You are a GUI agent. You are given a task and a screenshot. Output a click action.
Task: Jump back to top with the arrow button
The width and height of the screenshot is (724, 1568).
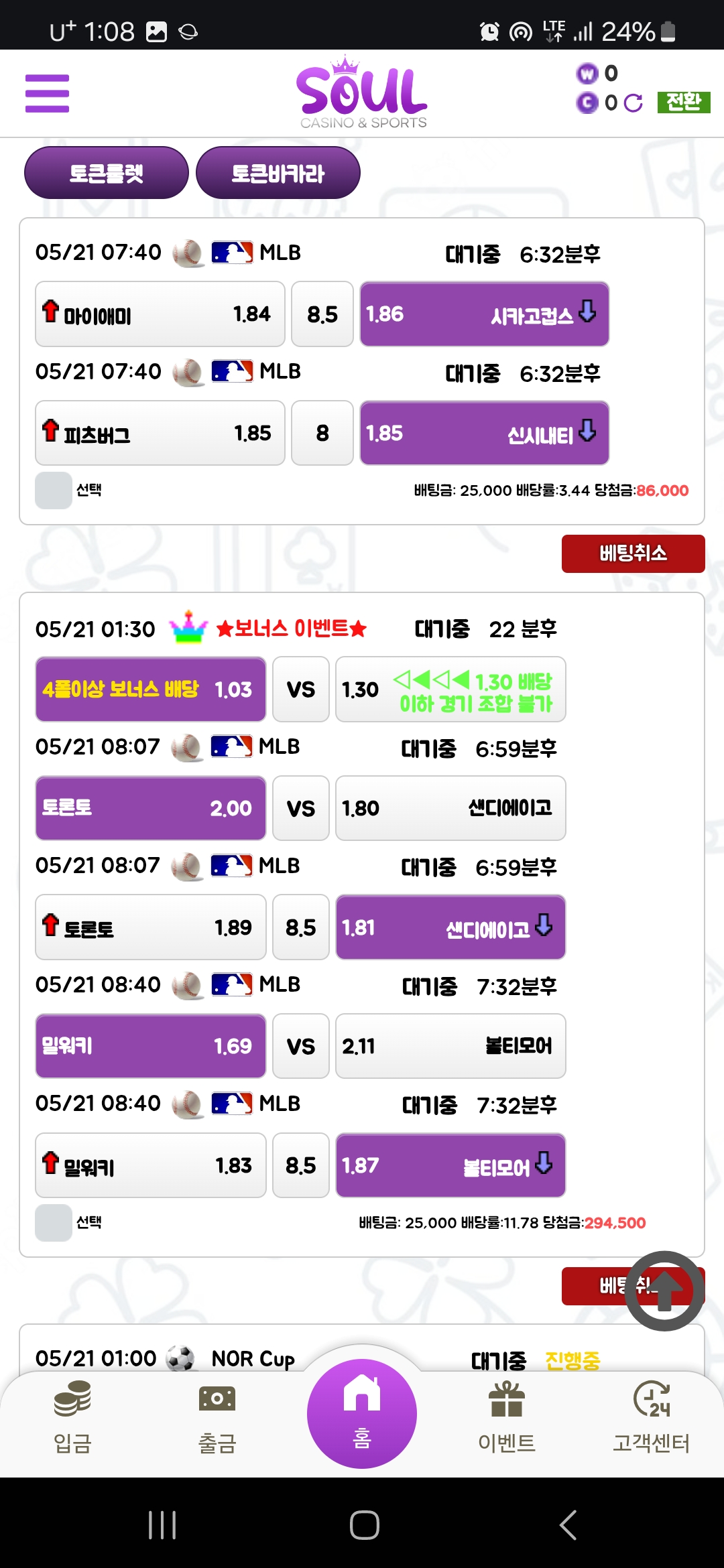(x=664, y=1291)
